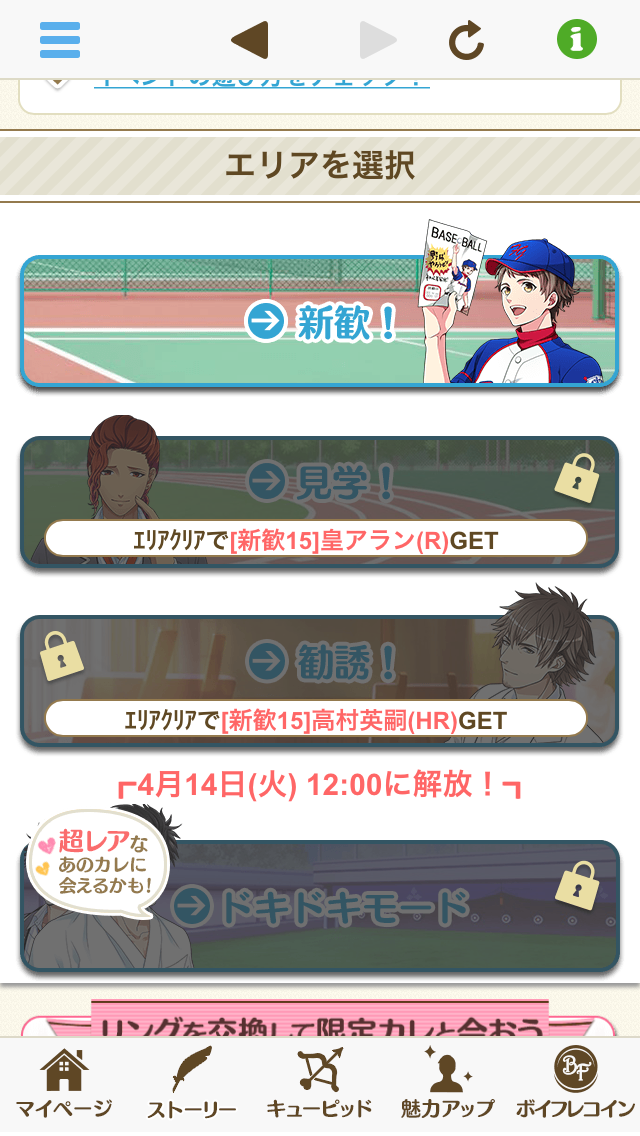
Task: Open the キューピッド tab
Action: click(x=319, y=1084)
